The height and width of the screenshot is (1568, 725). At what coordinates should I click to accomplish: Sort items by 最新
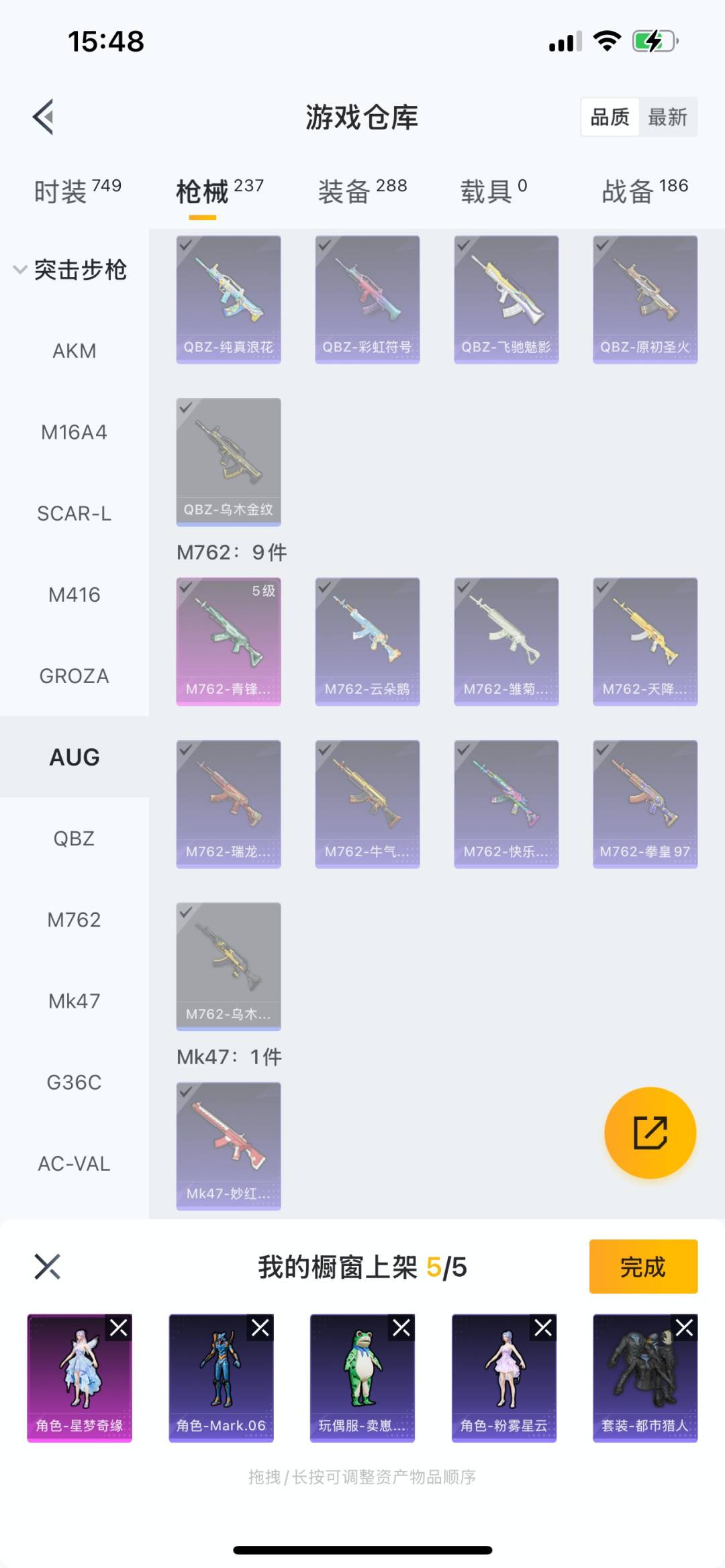click(x=667, y=117)
